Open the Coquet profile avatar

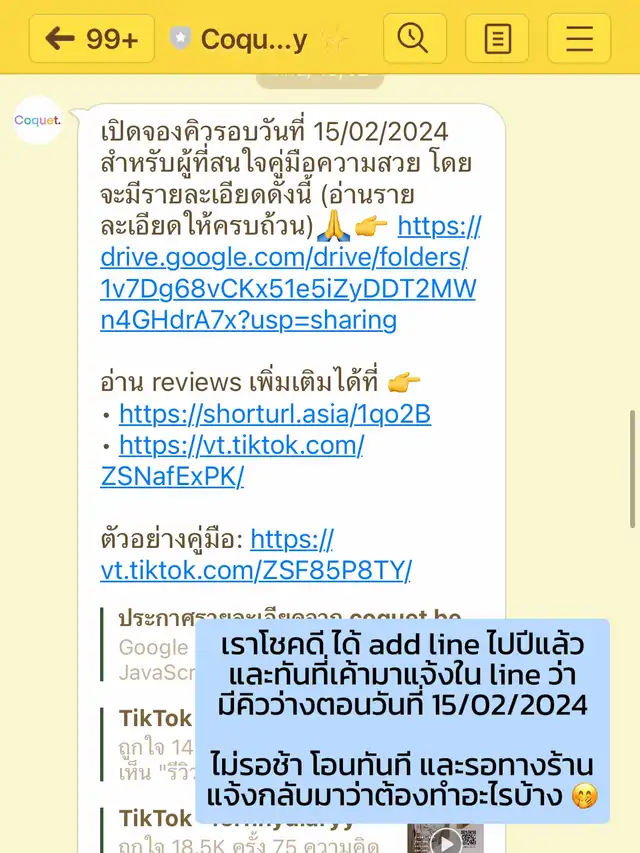[x=38, y=121]
